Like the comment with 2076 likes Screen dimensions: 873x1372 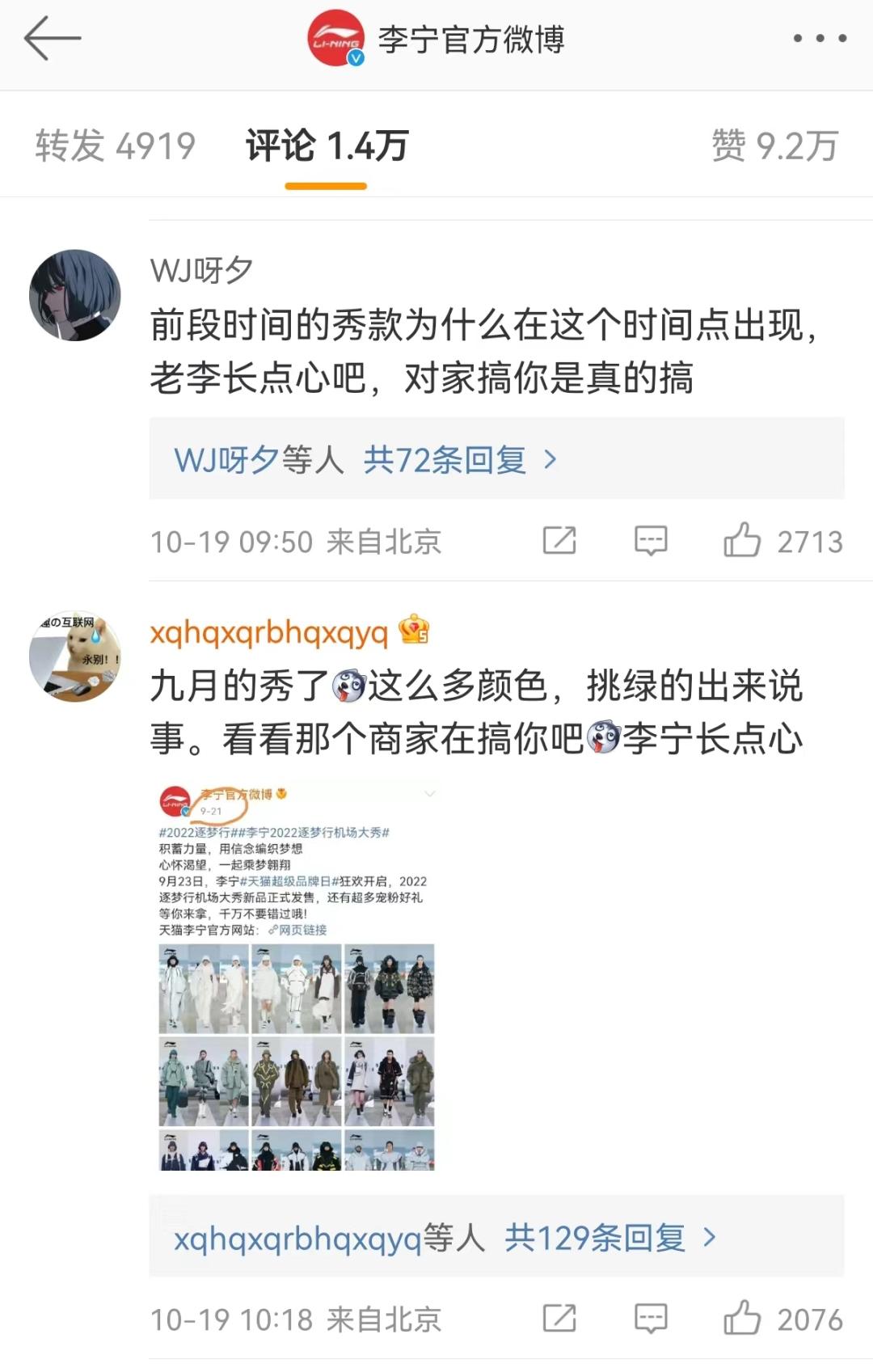coord(742,1318)
